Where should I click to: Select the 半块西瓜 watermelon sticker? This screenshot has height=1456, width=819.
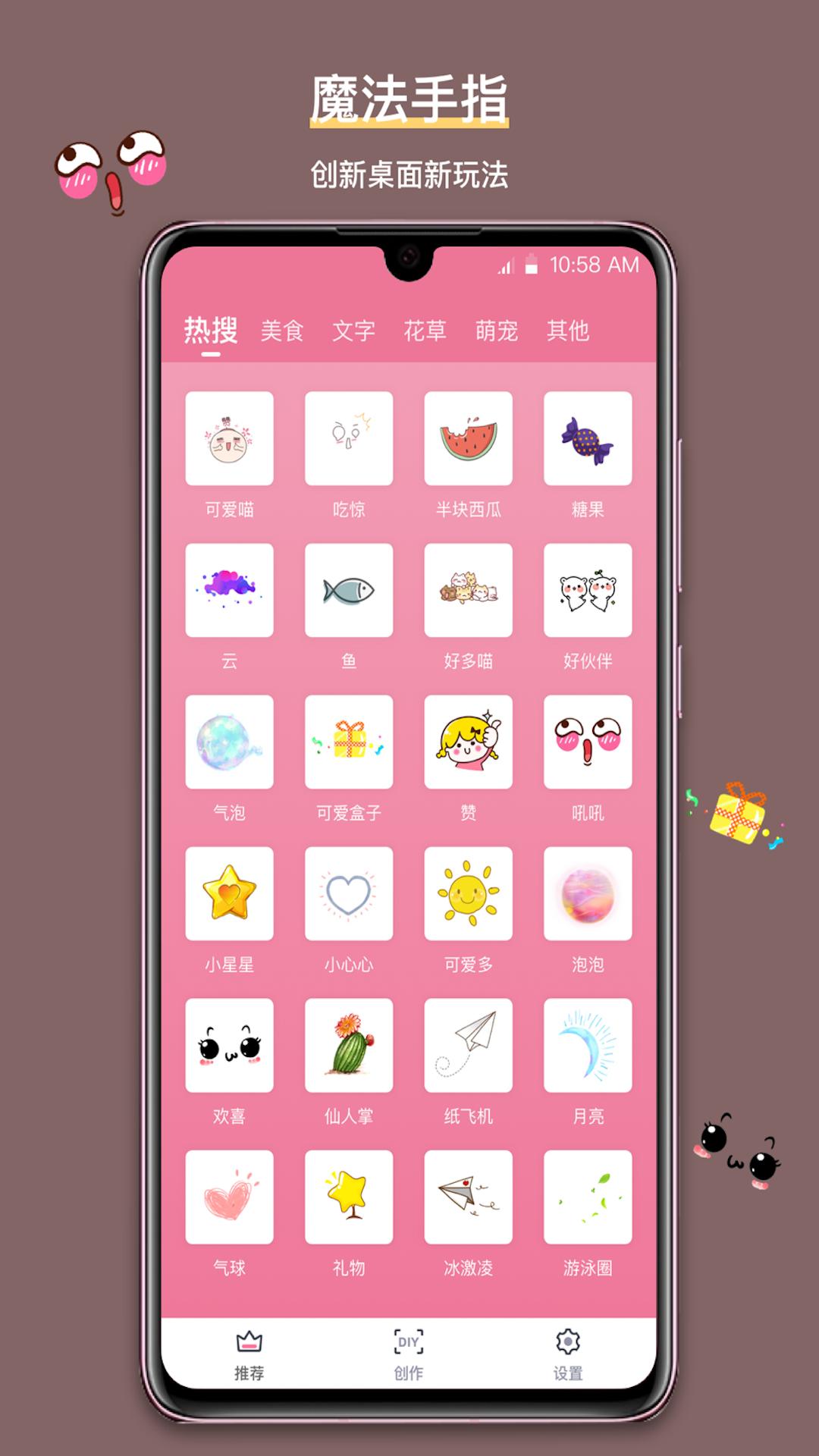click(x=468, y=438)
